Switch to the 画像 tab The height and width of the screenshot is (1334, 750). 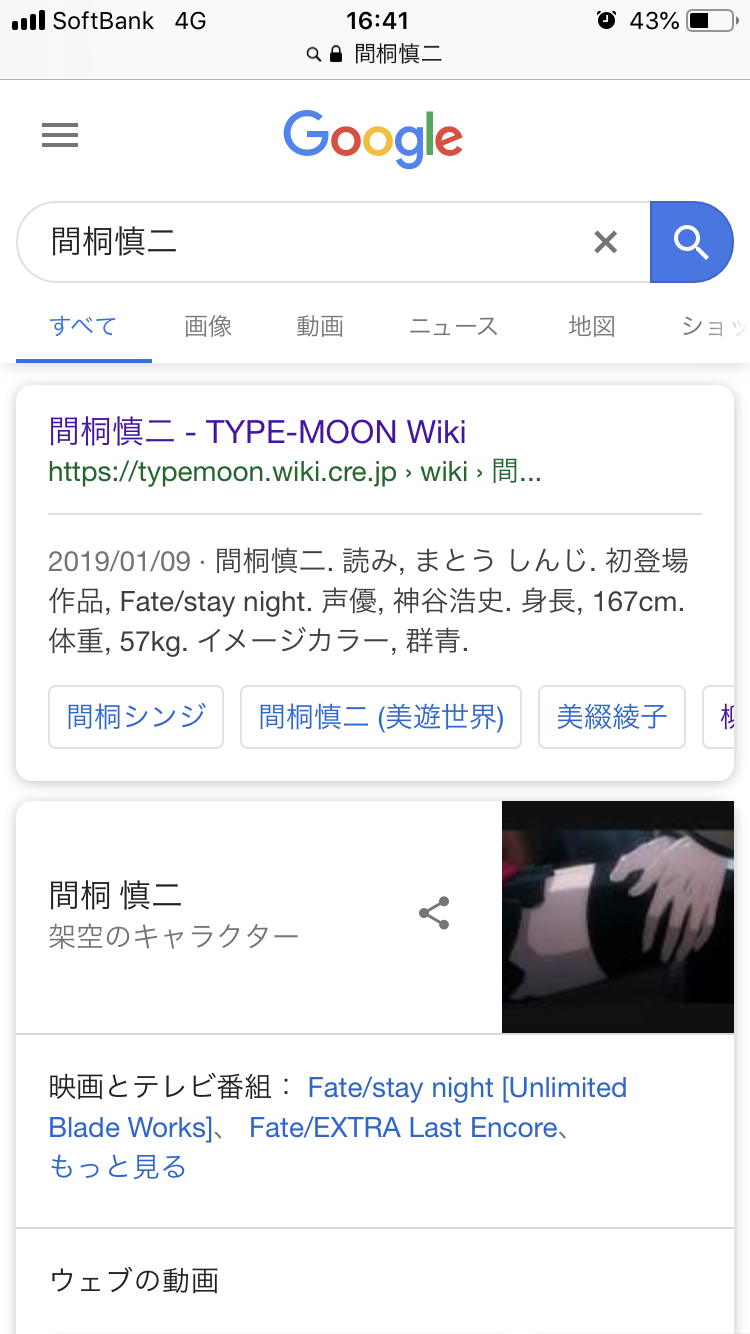point(208,326)
